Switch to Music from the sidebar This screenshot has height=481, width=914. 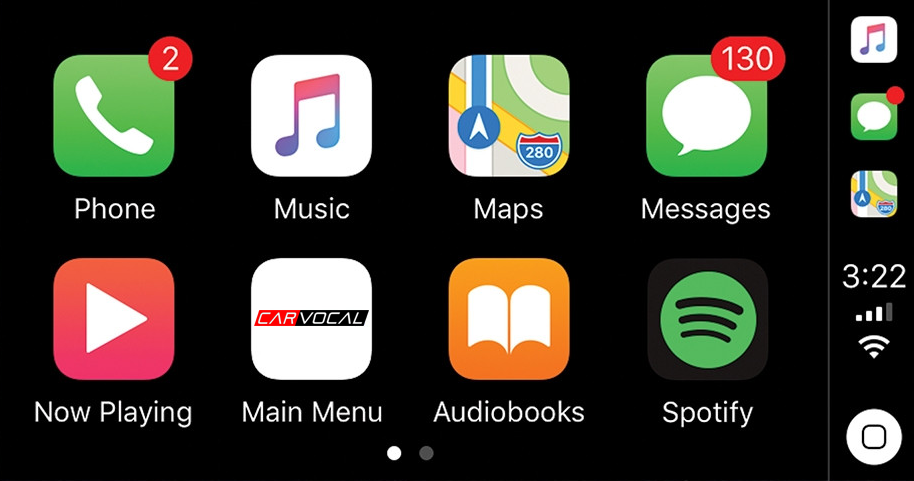pyautogui.click(x=873, y=40)
